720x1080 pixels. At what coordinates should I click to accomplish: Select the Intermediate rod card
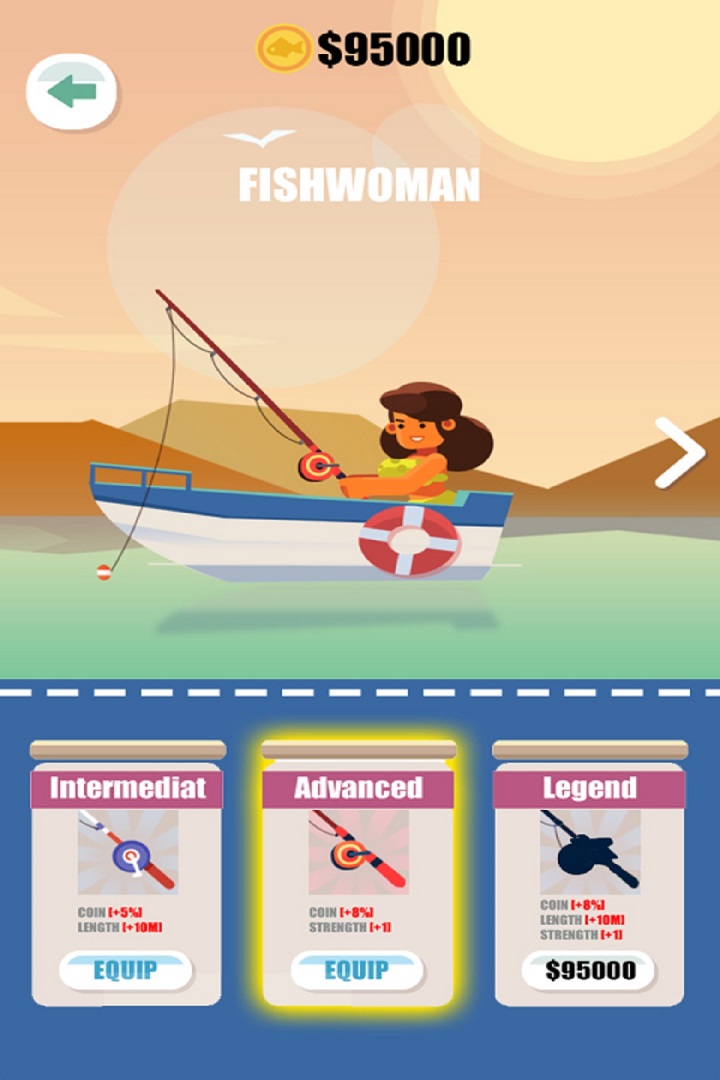[127, 852]
